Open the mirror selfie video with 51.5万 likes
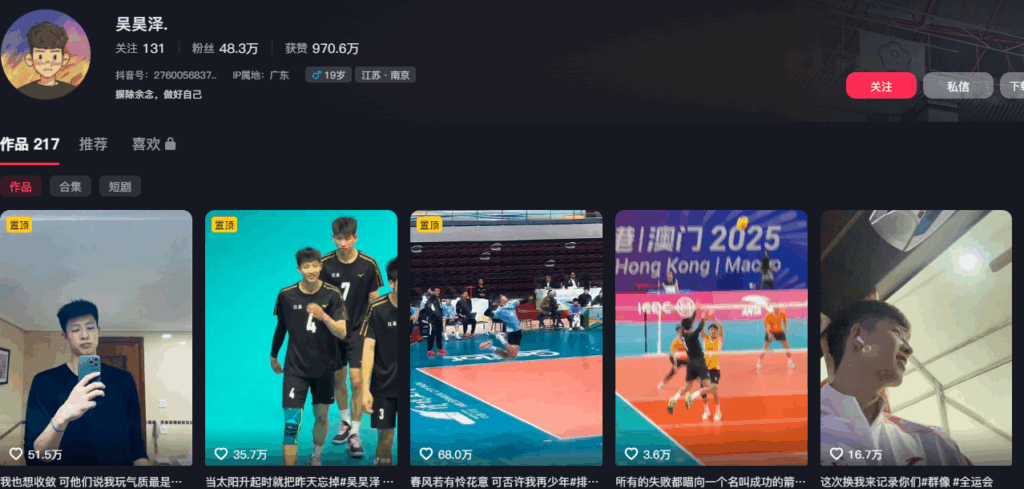The image size is (1024, 489). (96, 337)
